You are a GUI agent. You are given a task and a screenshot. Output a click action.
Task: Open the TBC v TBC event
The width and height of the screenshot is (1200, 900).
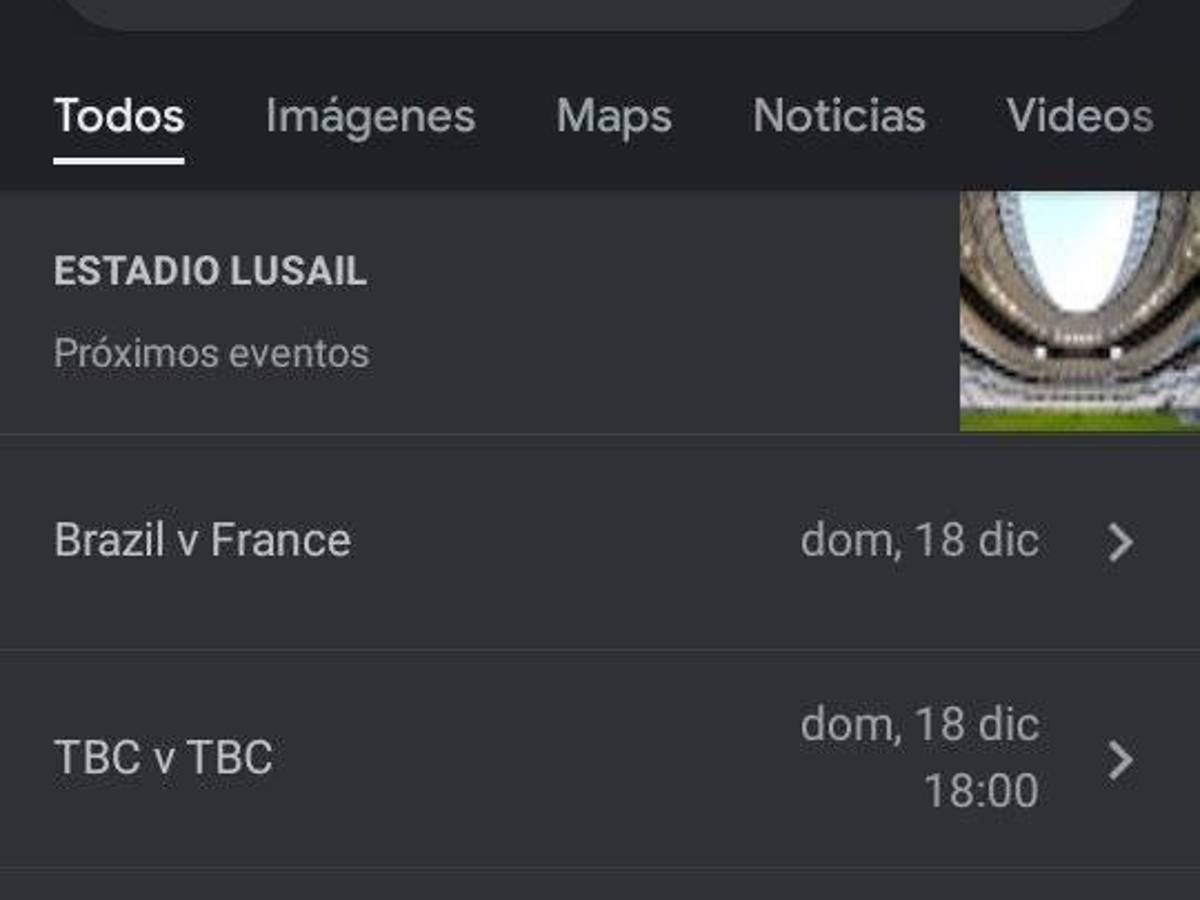600,758
